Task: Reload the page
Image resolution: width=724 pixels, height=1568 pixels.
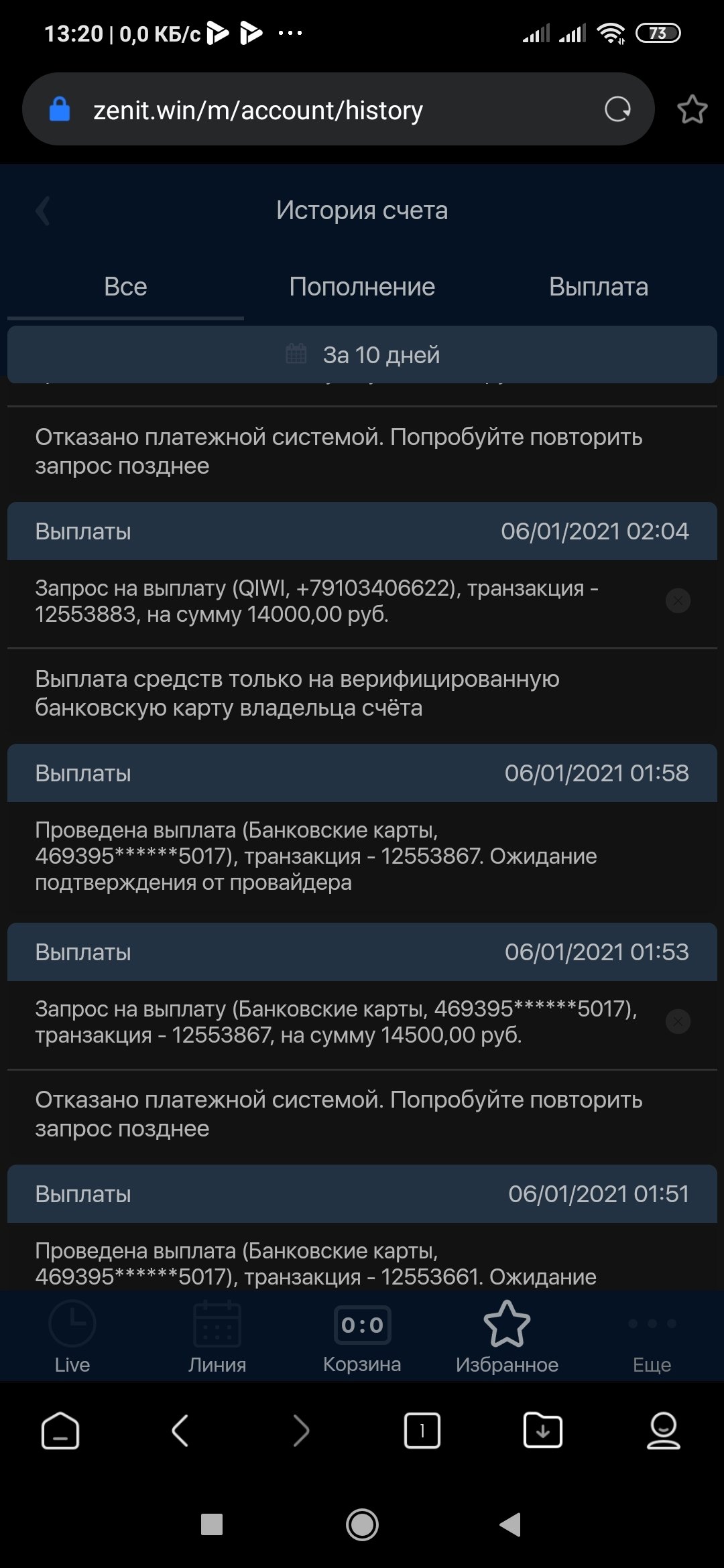Action: click(617, 109)
